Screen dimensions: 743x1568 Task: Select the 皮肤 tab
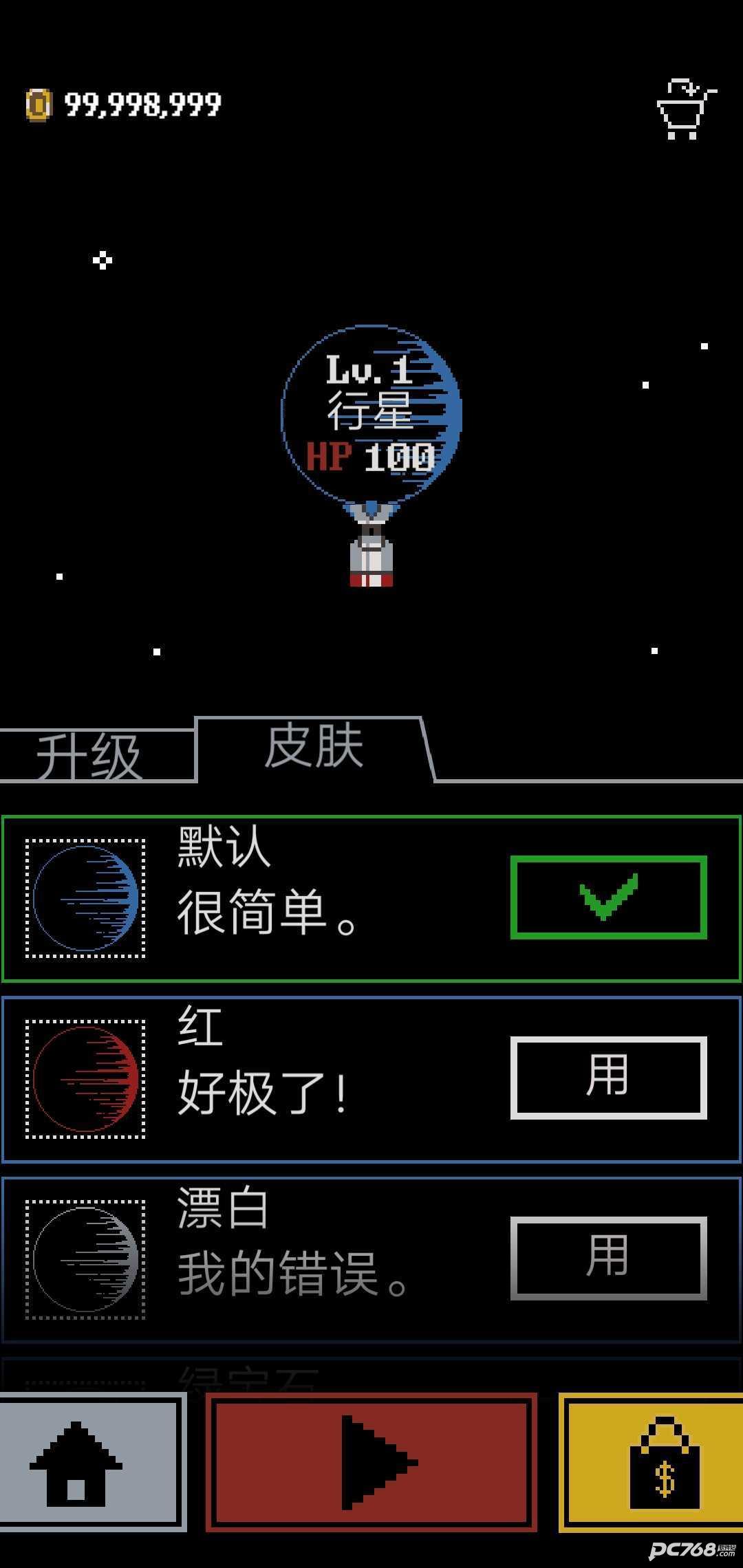click(x=313, y=748)
